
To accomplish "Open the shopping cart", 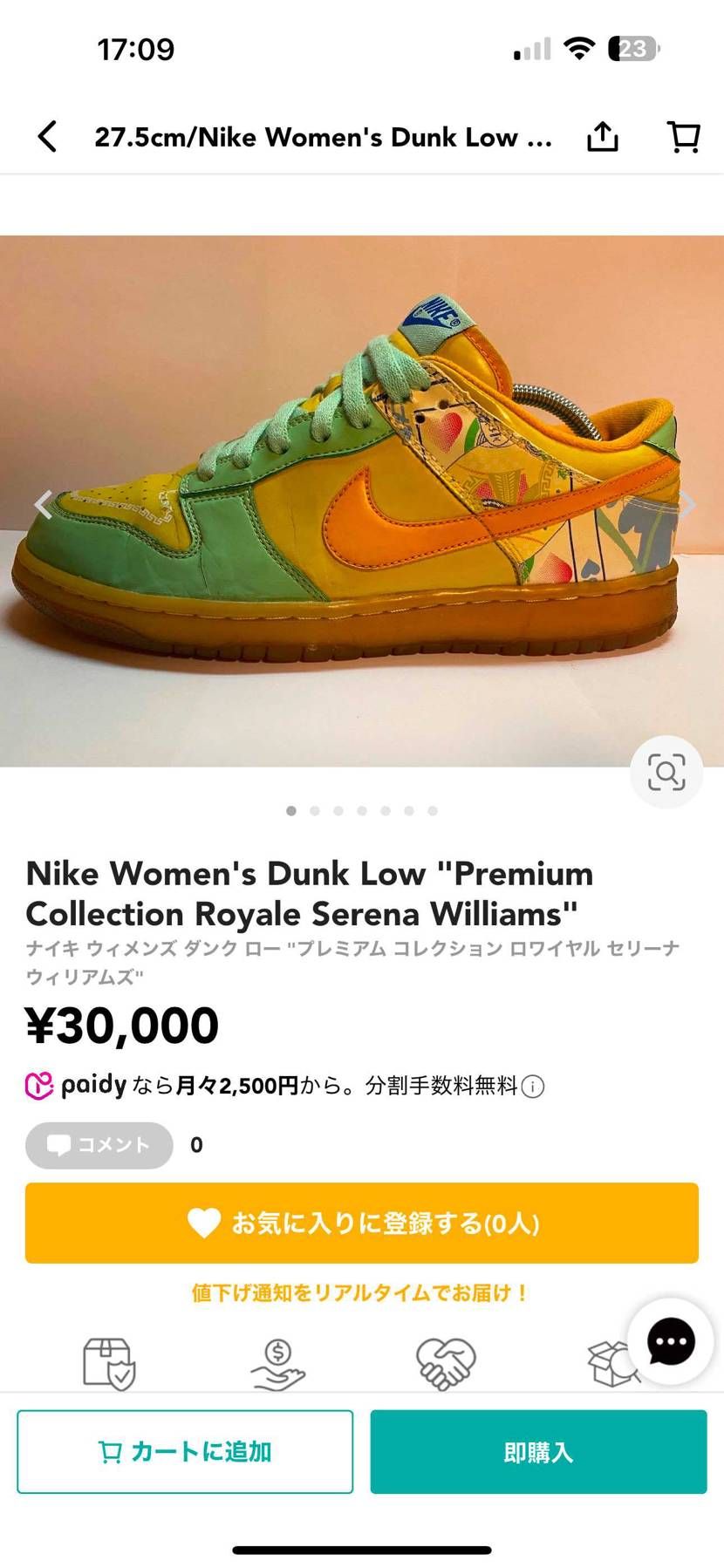I will [x=683, y=137].
